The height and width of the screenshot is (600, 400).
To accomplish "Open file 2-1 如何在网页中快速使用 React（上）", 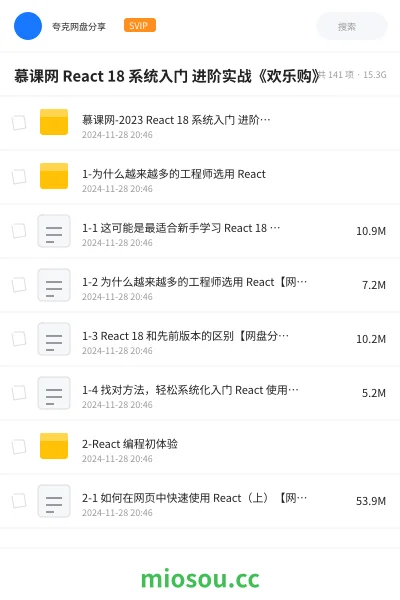I will 200,501.
